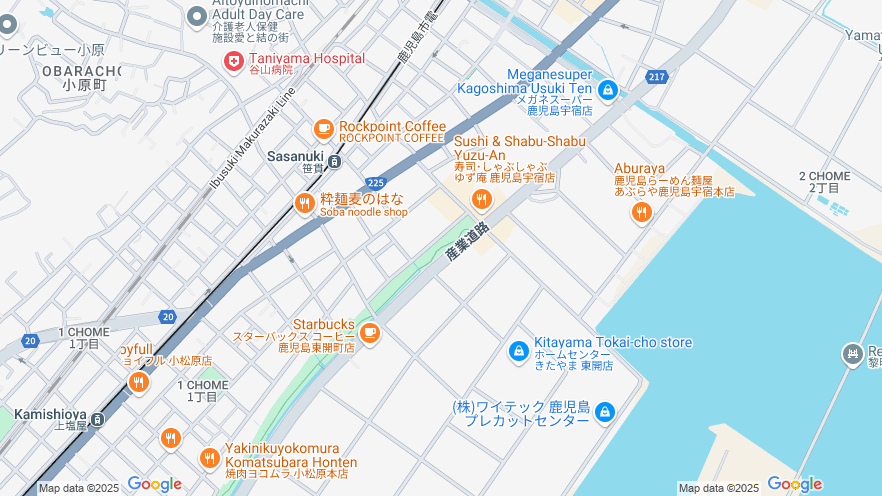This screenshot has height=496, width=882.
Task: Open Sushi & Shabu-Shabu Yuzu-An pin
Action: [482, 199]
